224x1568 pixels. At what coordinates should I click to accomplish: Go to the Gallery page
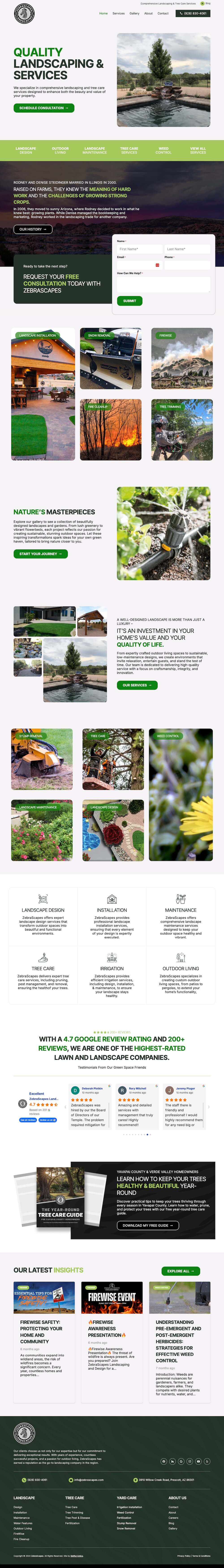point(135,13)
